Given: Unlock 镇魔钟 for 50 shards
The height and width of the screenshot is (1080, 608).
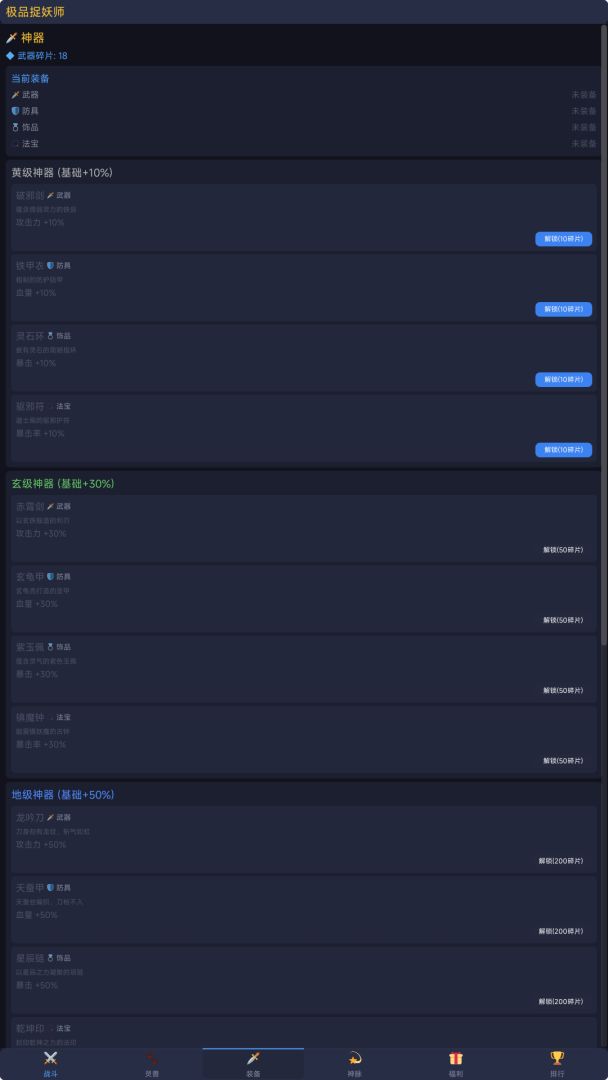Looking at the screenshot, I should [563, 760].
